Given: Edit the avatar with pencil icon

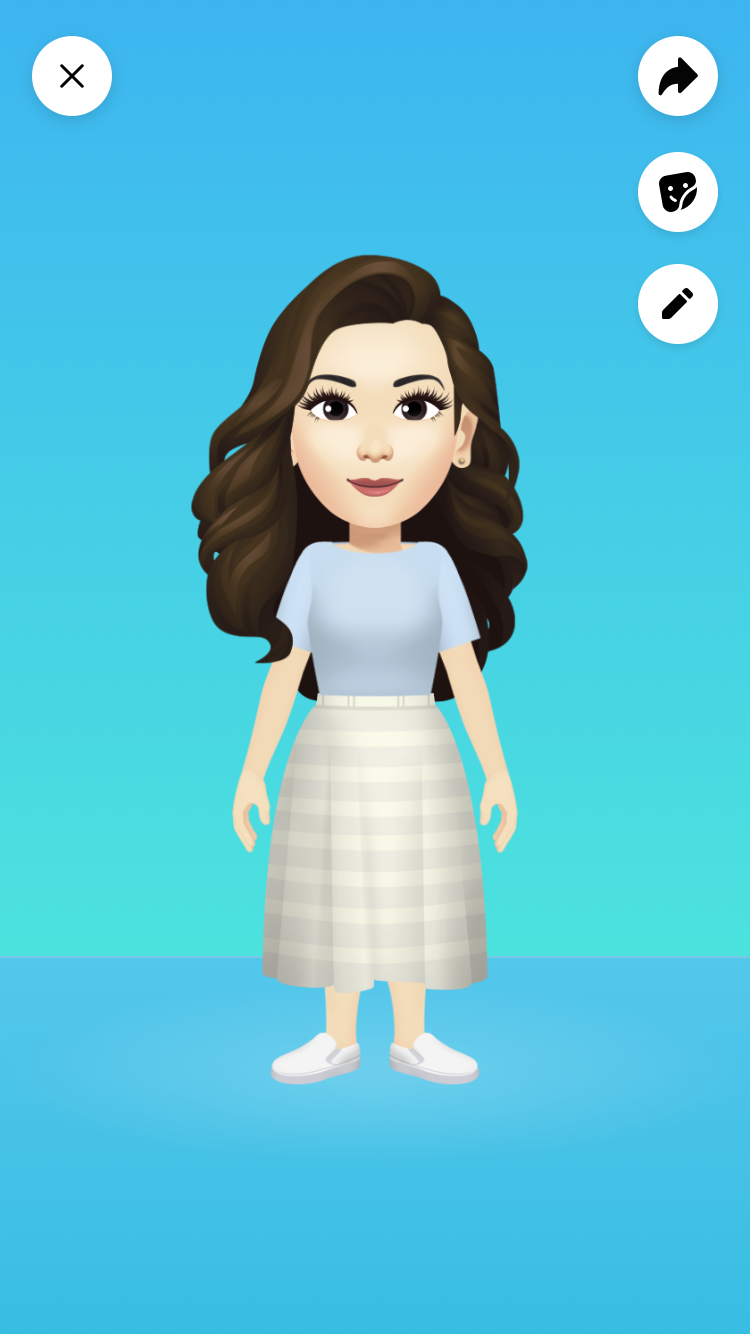Looking at the screenshot, I should click(678, 304).
